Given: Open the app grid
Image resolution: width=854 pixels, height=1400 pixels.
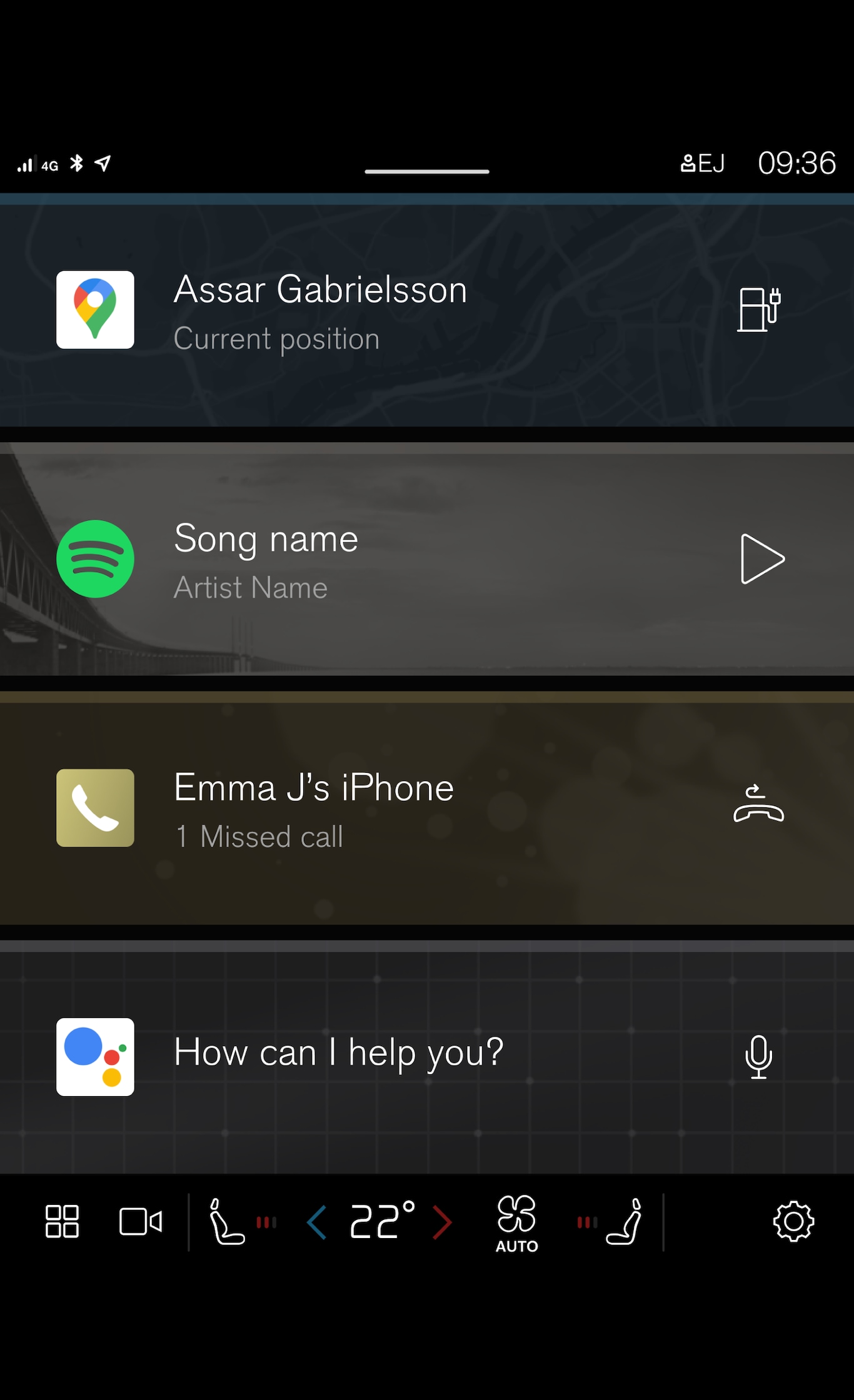Looking at the screenshot, I should [x=62, y=1221].
